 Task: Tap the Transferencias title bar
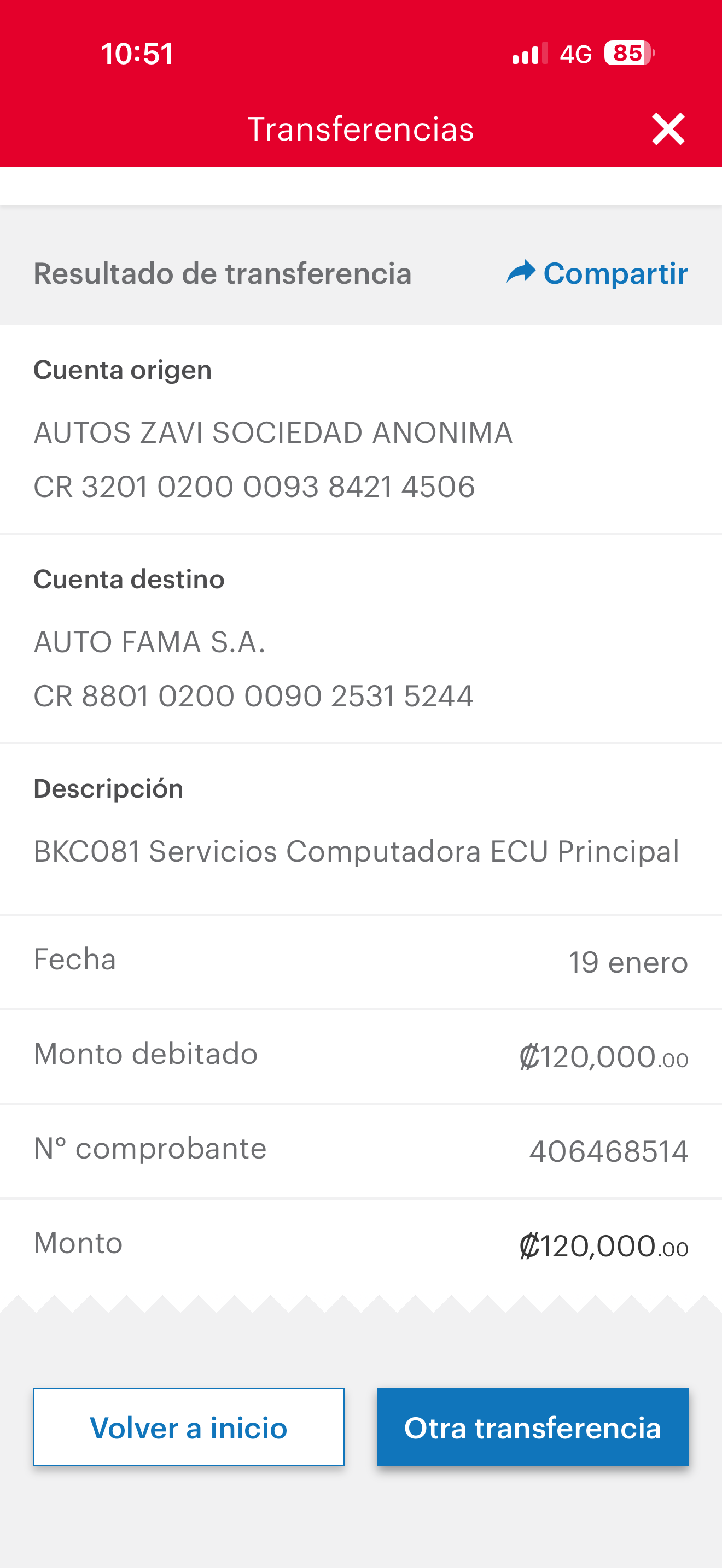coord(361,128)
